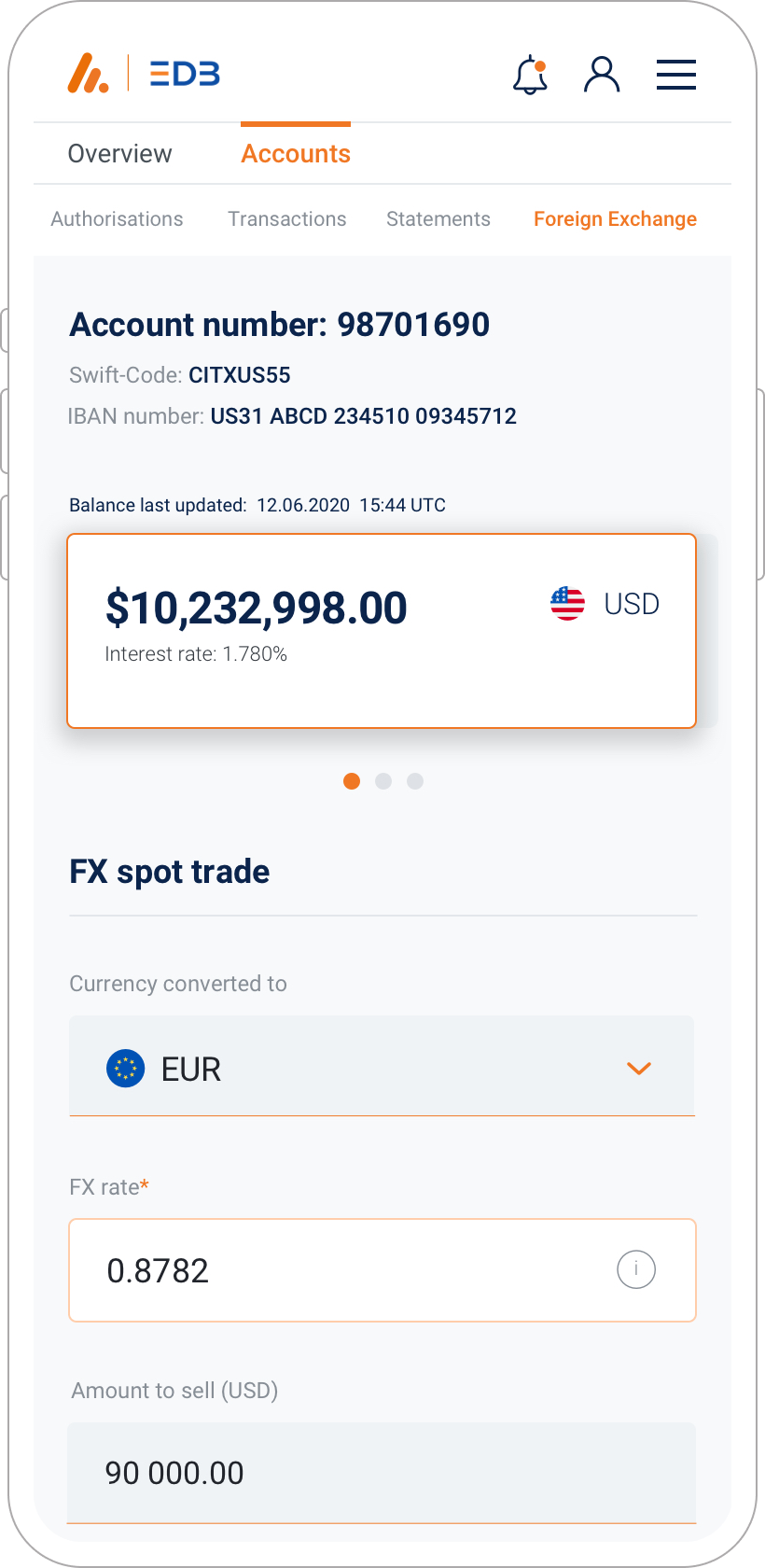Viewport: 765px width, 1568px height.
Task: Go to Authorisations sub-tab
Action: tap(117, 219)
